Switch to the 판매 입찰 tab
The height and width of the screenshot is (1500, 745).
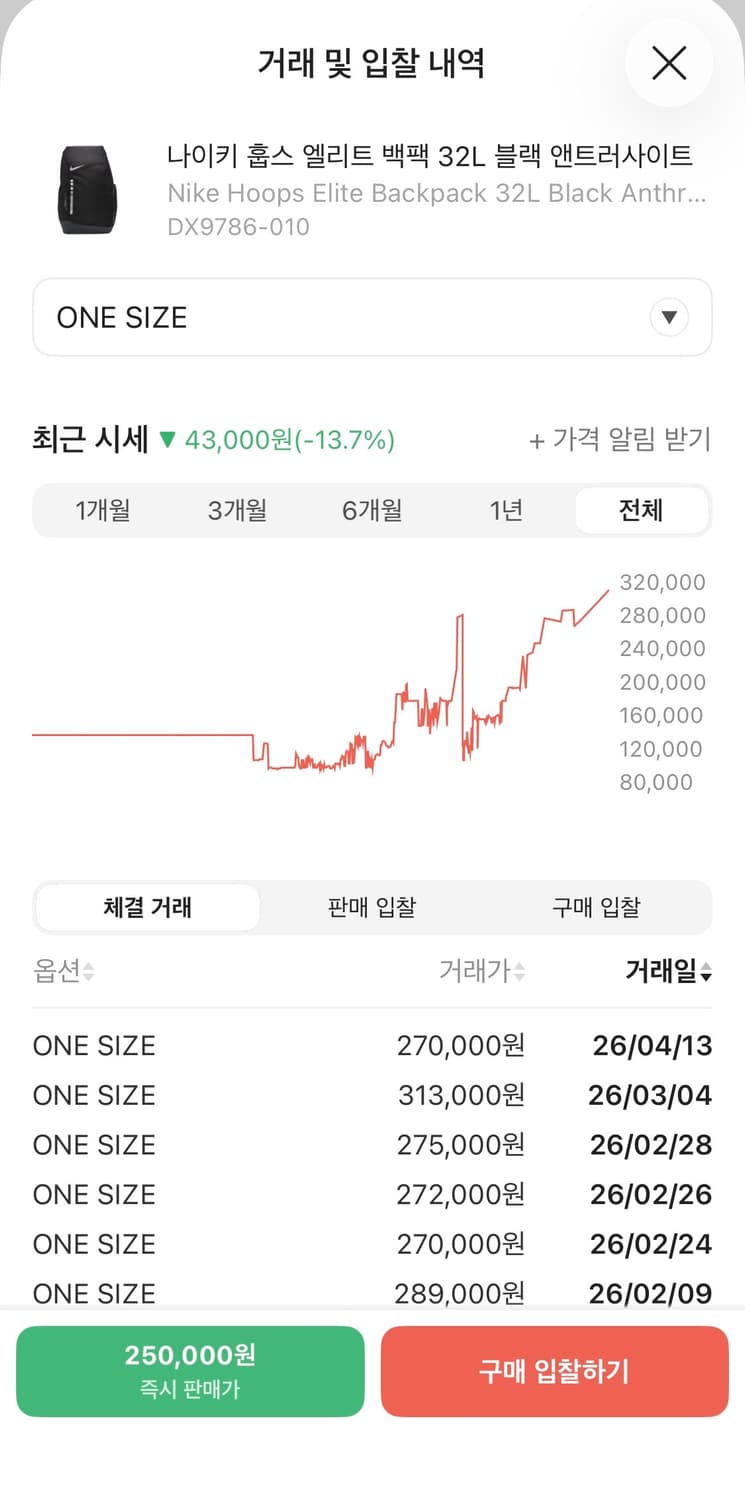coord(372,907)
